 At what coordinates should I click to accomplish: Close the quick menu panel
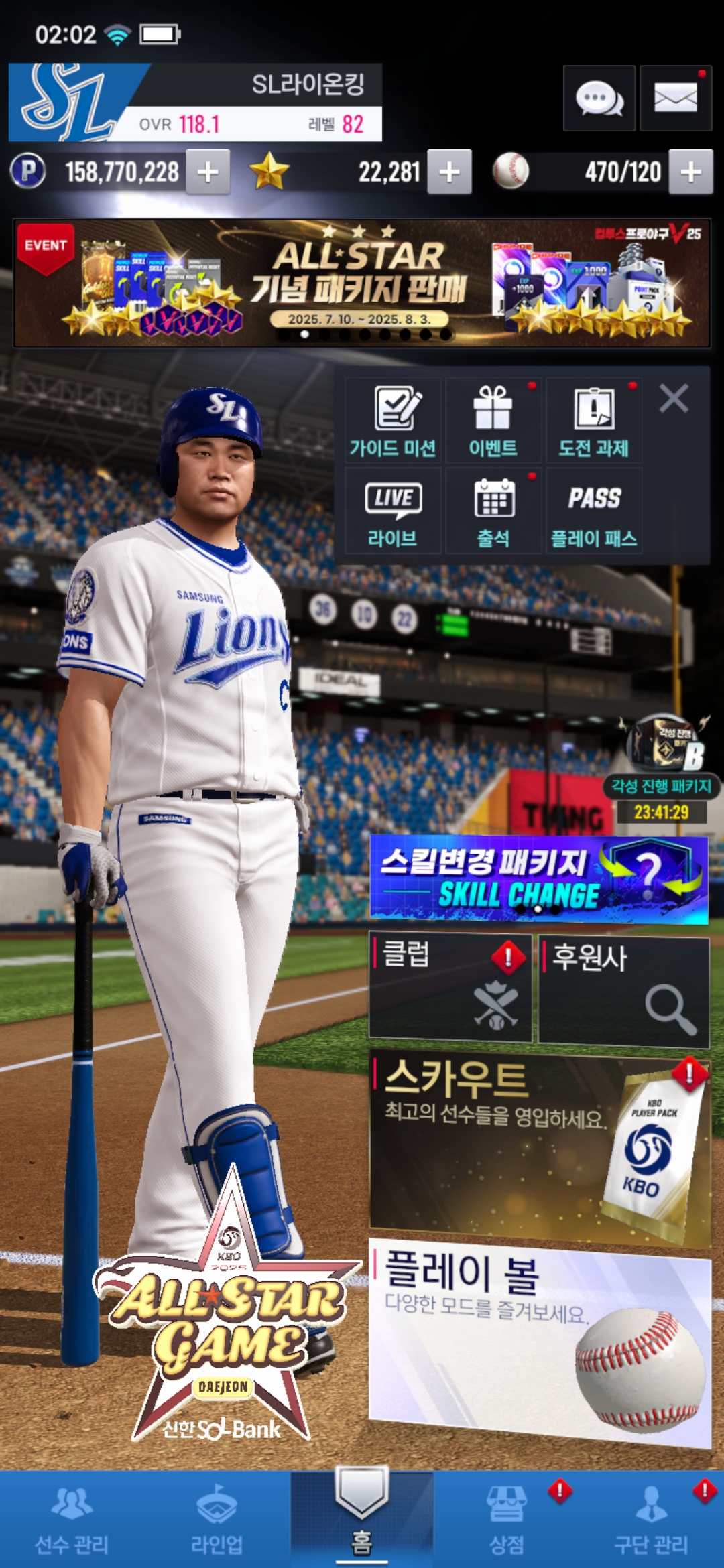tap(674, 399)
